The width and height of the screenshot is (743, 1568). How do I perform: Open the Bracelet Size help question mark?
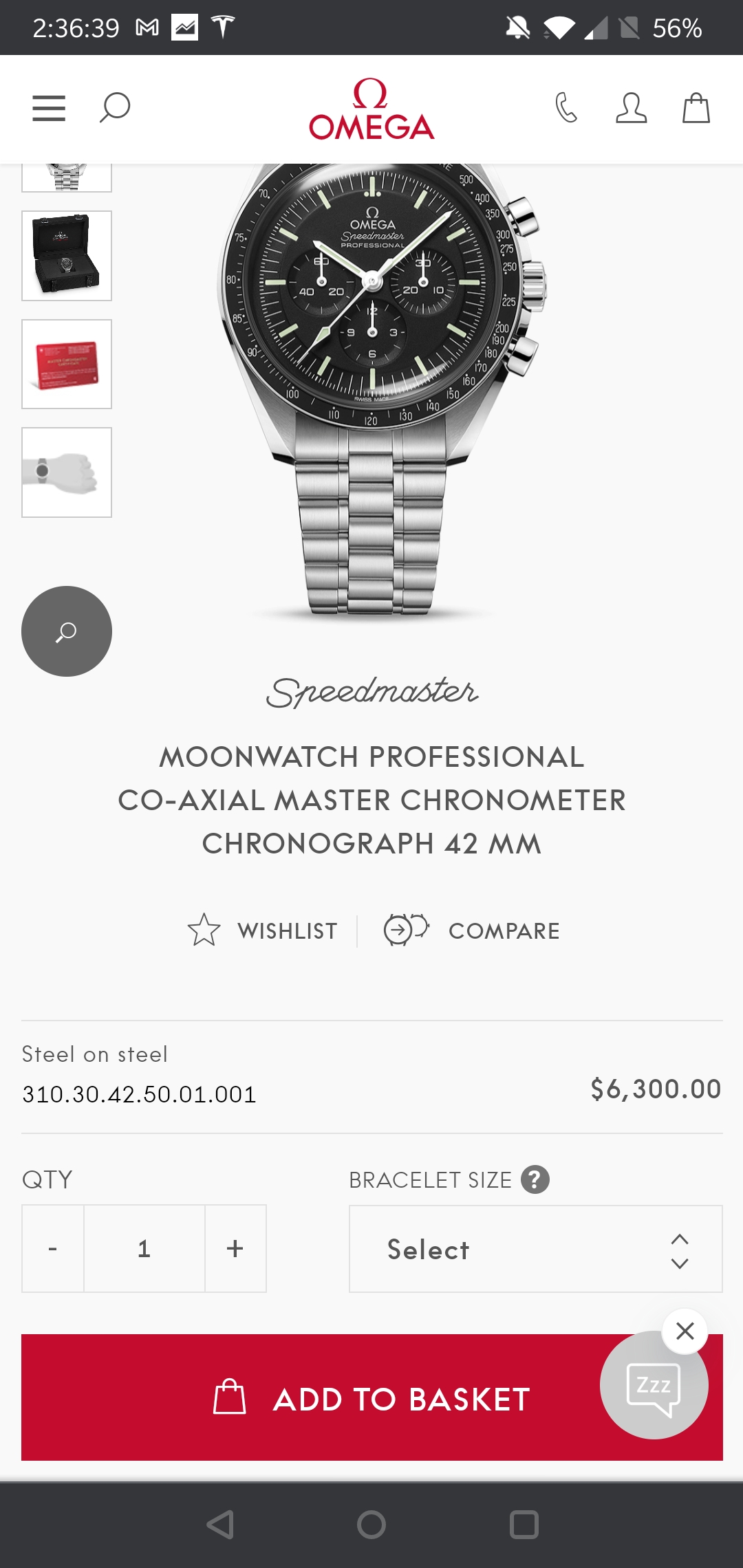[x=535, y=1179]
